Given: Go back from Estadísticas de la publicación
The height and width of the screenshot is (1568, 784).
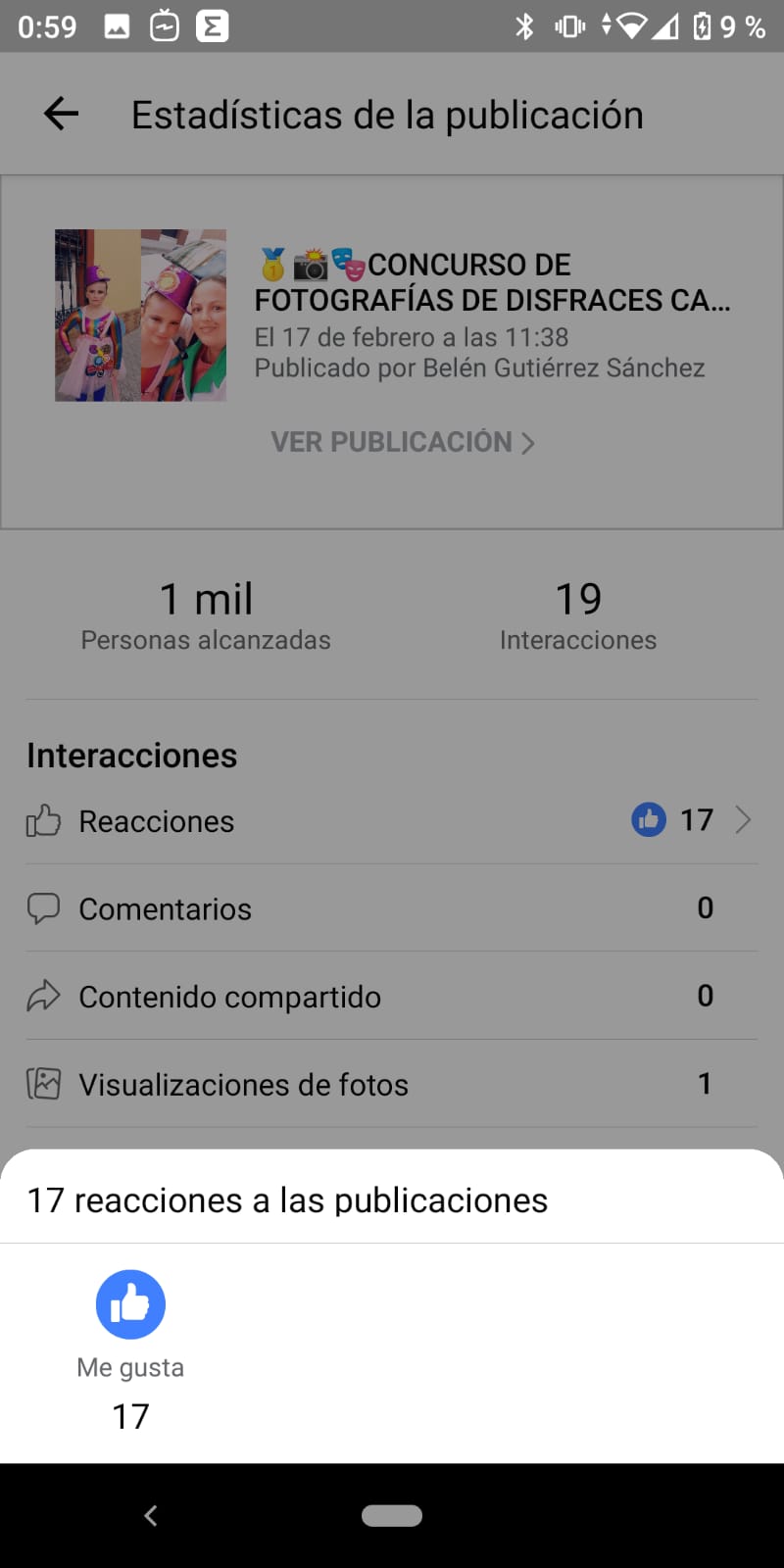Looking at the screenshot, I should (x=61, y=114).
